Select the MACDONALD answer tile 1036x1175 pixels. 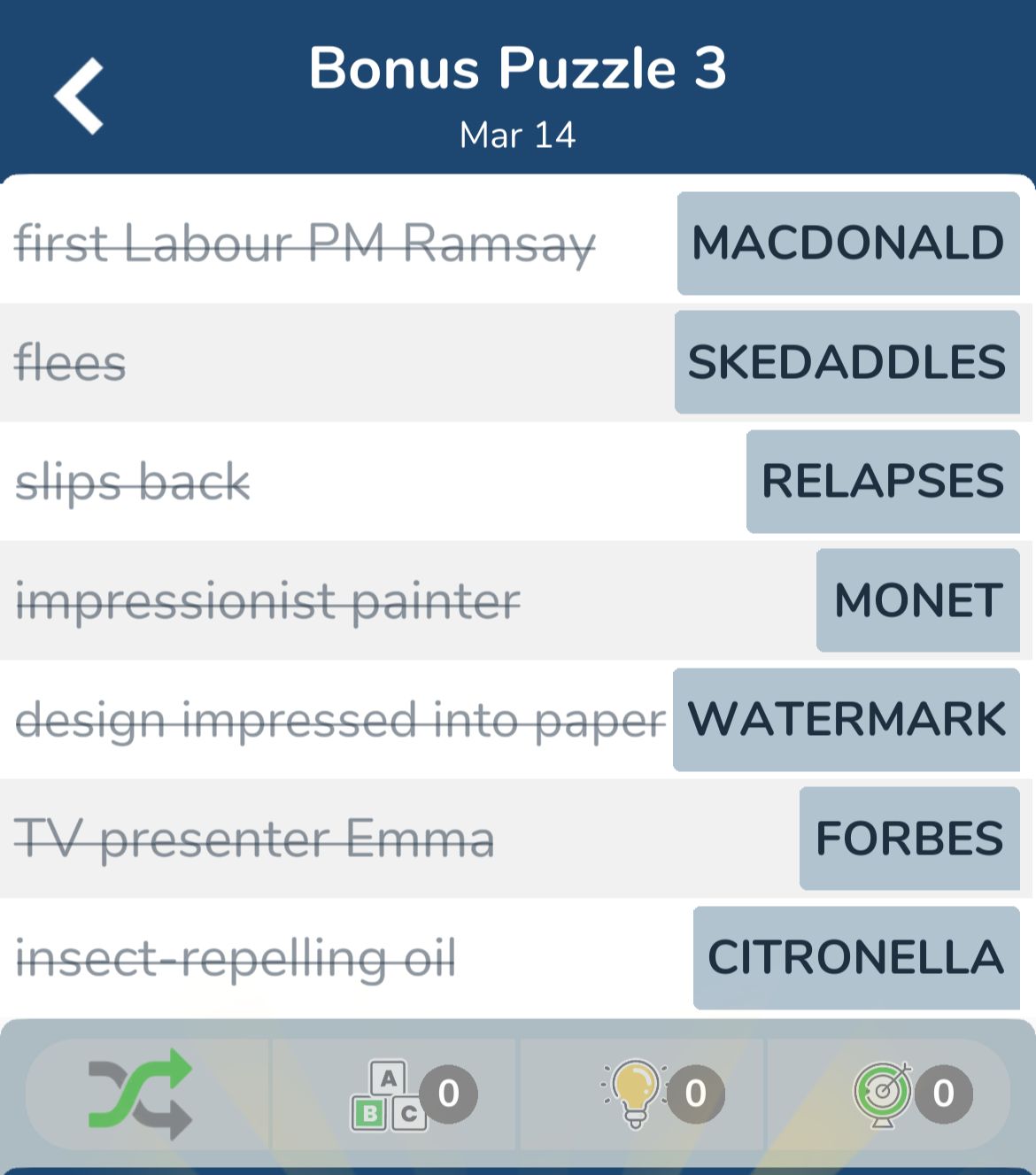click(847, 244)
